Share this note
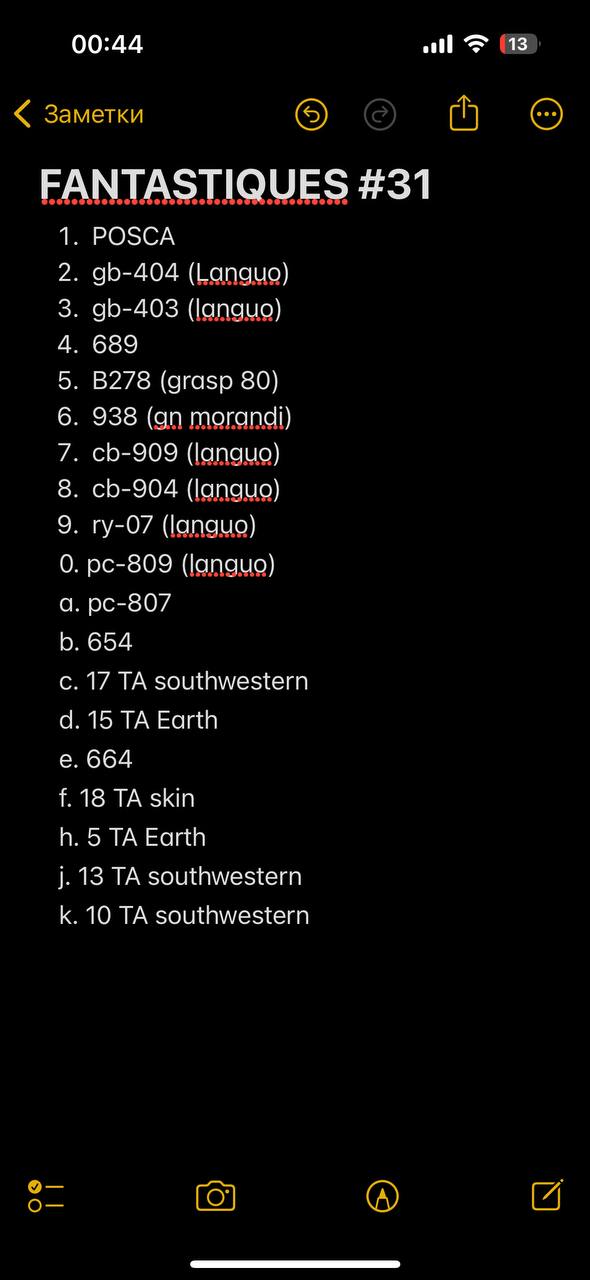Image resolution: width=590 pixels, height=1280 pixels. [464, 114]
